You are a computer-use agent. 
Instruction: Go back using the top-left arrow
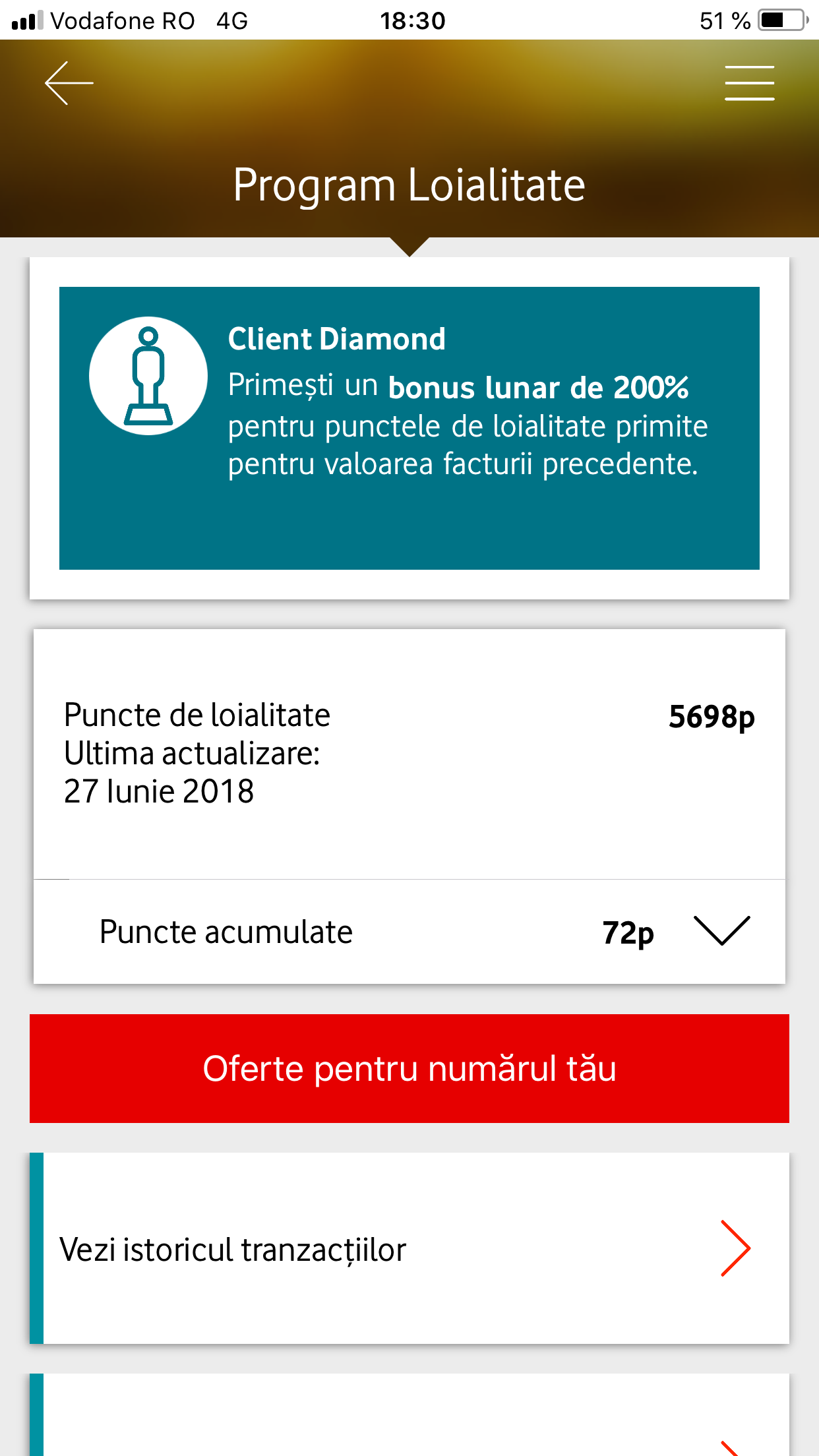coord(69,83)
